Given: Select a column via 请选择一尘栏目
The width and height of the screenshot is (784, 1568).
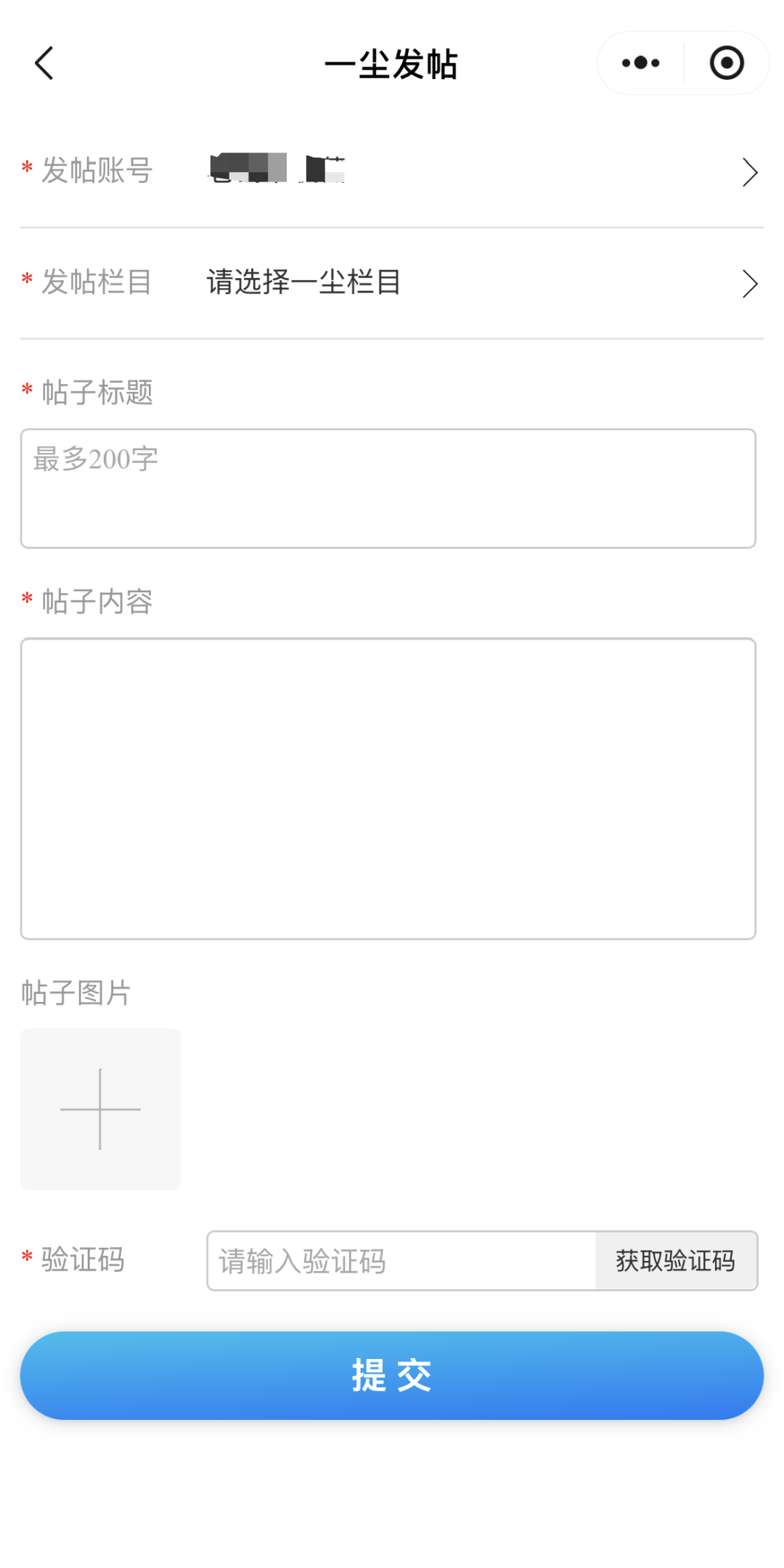Looking at the screenshot, I should click(392, 282).
